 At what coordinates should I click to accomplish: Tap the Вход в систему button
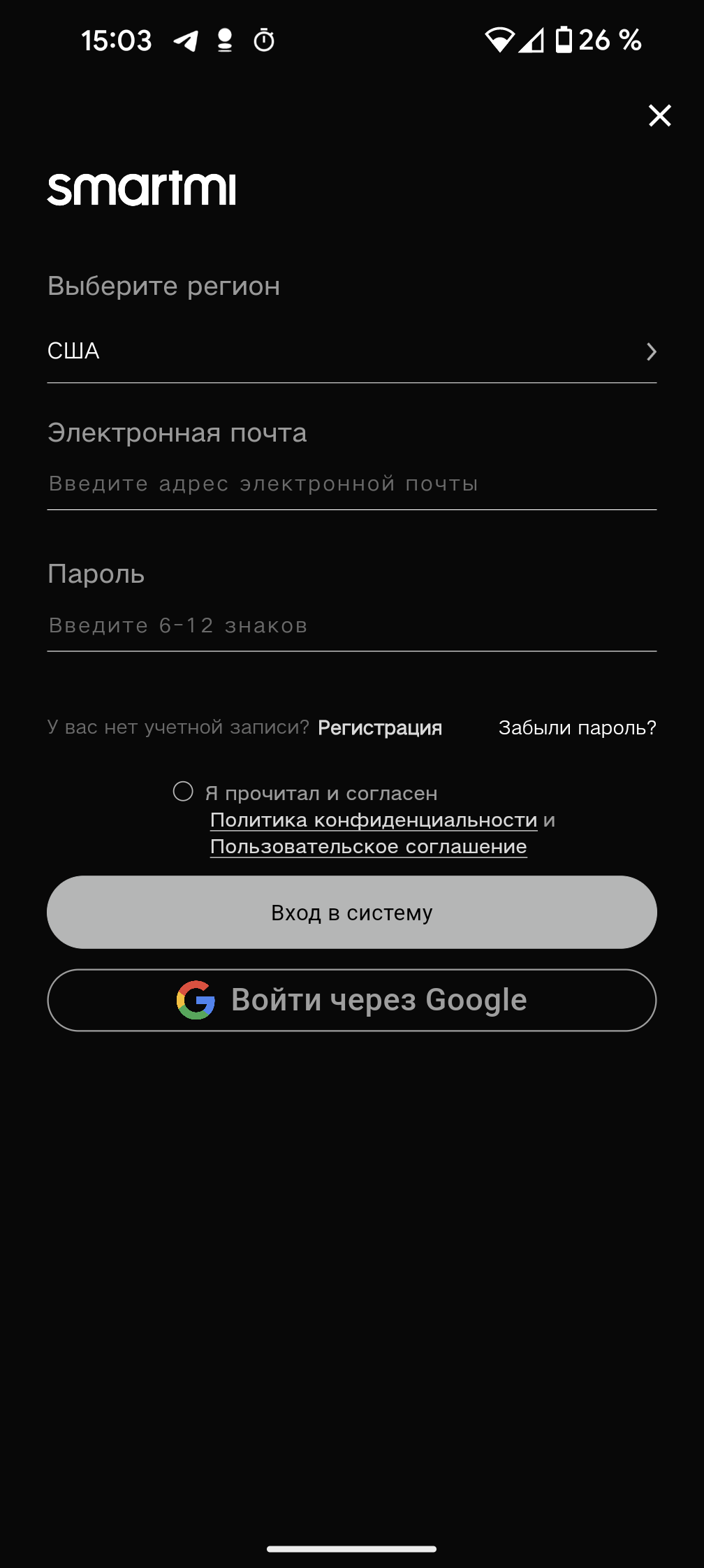tap(351, 912)
